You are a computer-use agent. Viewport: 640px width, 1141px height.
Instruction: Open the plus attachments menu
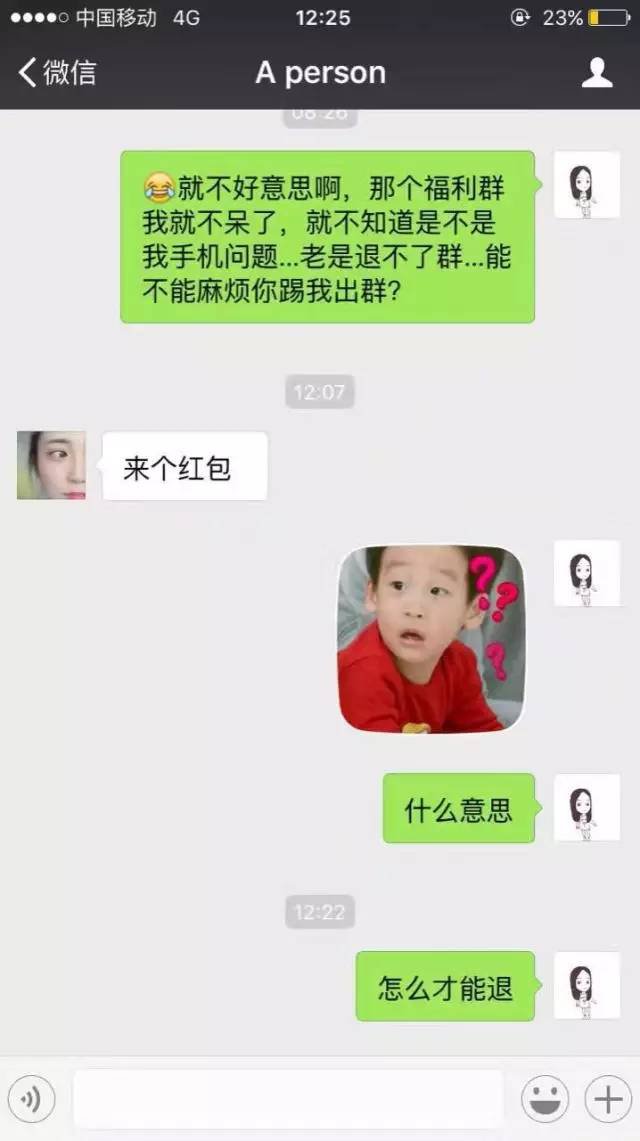pos(608,1099)
